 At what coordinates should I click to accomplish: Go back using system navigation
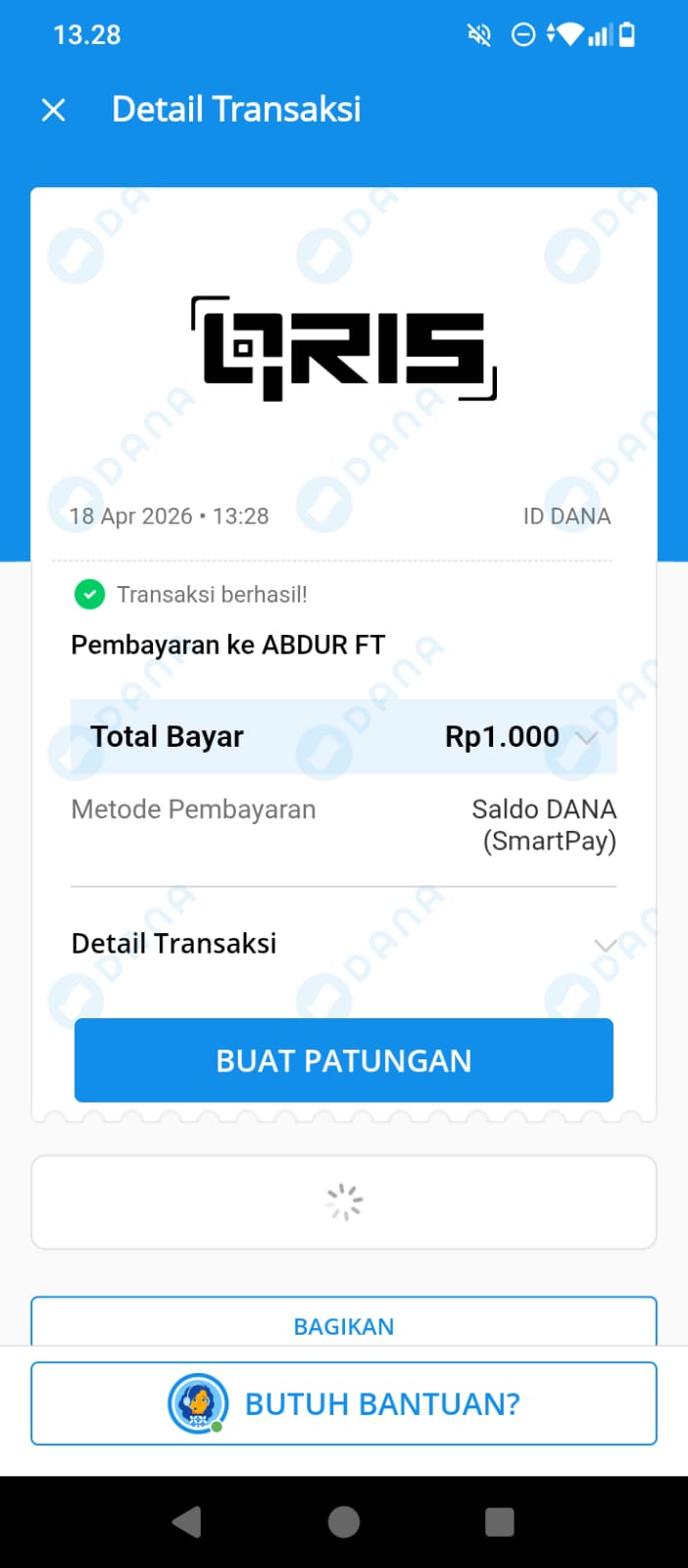[186, 1522]
